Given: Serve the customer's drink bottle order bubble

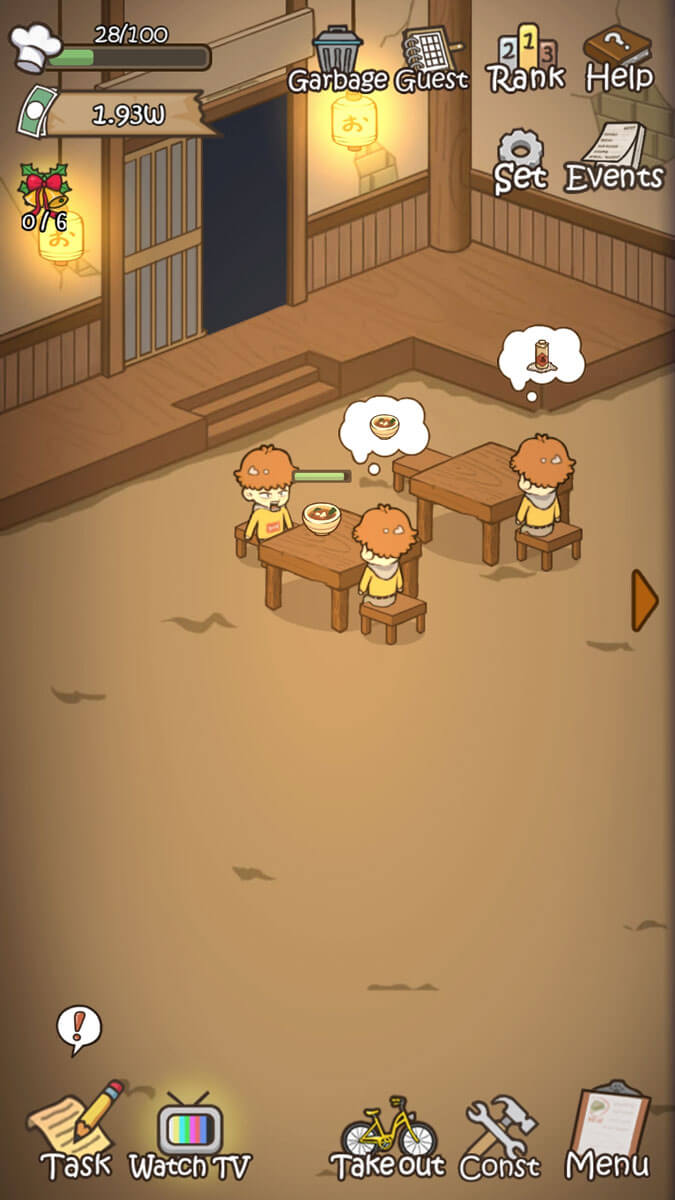Looking at the screenshot, I should click(x=541, y=357).
